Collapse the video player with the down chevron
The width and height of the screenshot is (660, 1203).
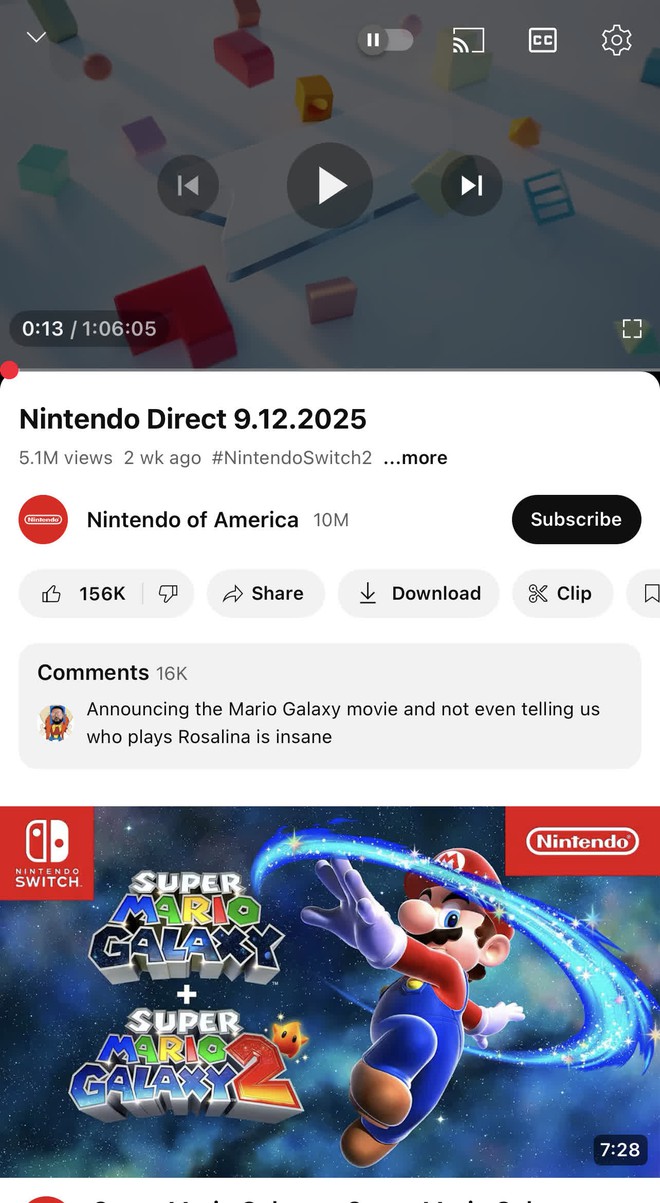point(36,38)
